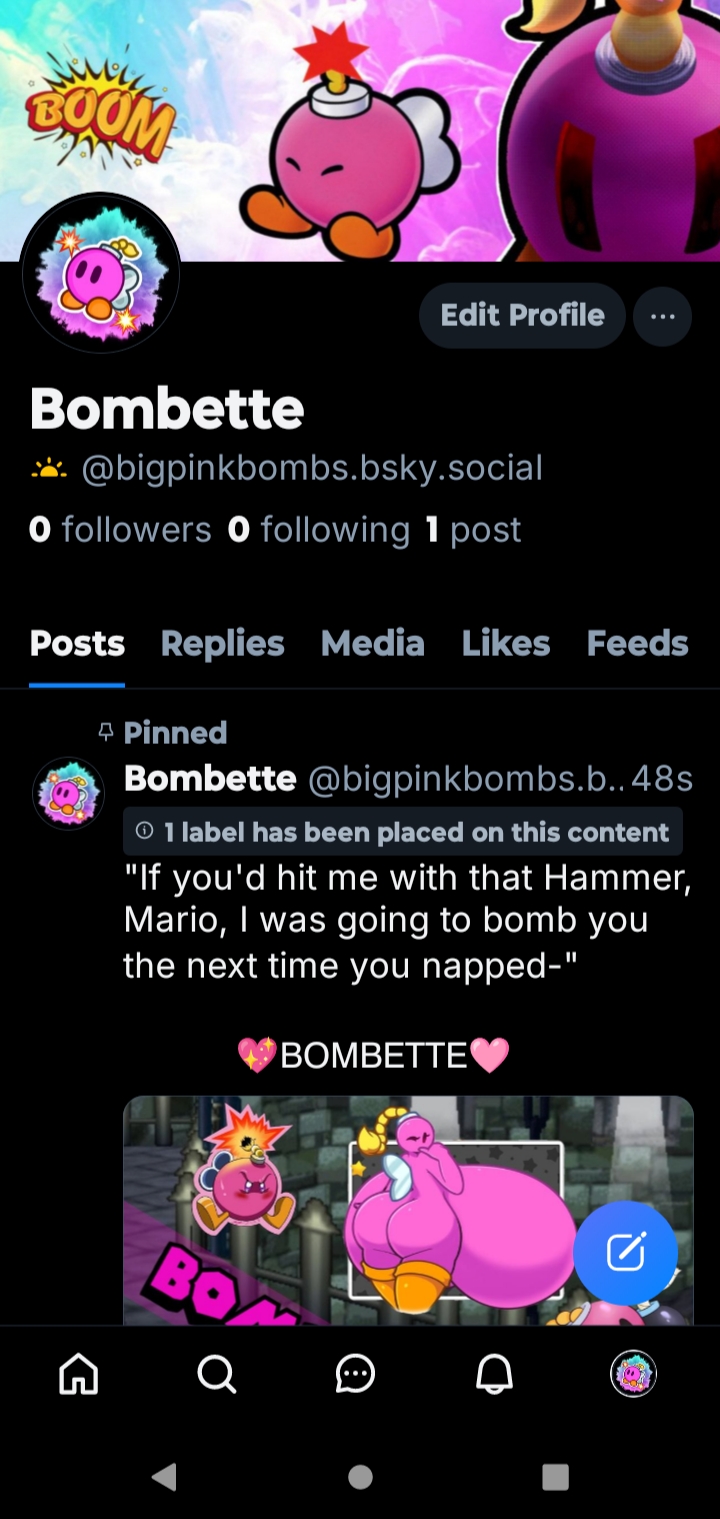View the 0 following list
Screen dimensions: 720x1519
click(x=318, y=529)
